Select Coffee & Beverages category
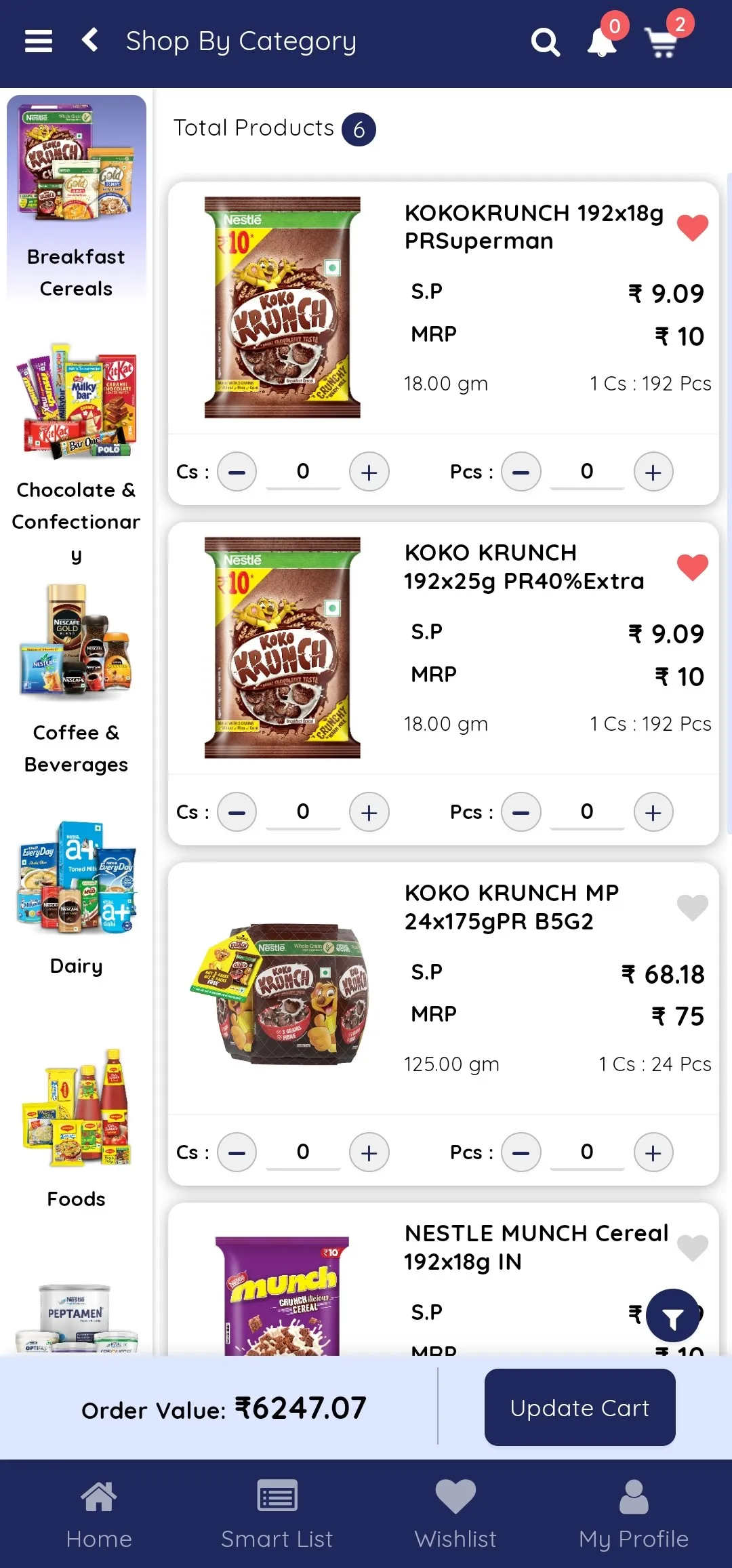This screenshot has height=1568, width=732. pyautogui.click(x=76, y=678)
